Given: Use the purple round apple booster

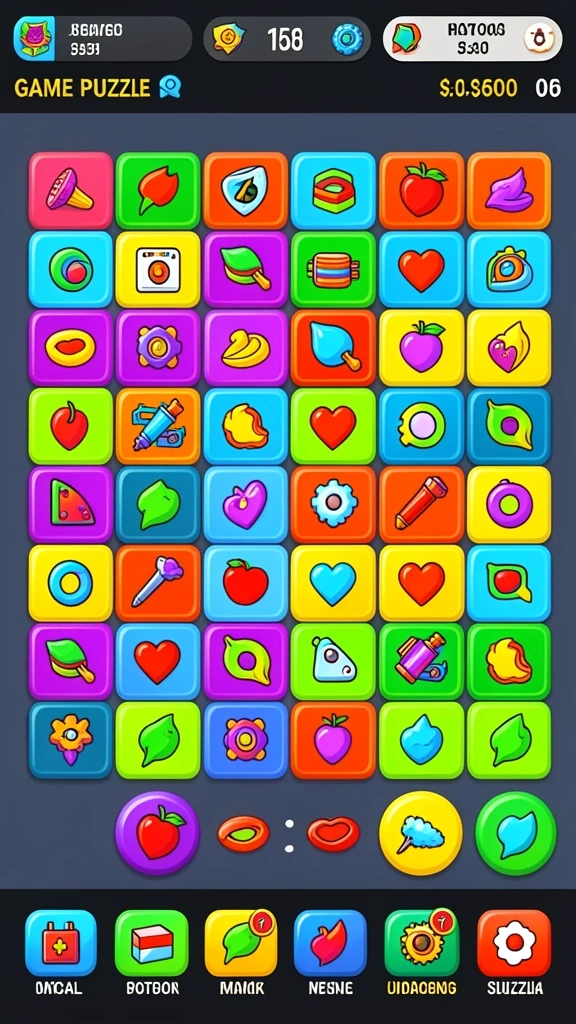Looking at the screenshot, I should [157, 833].
